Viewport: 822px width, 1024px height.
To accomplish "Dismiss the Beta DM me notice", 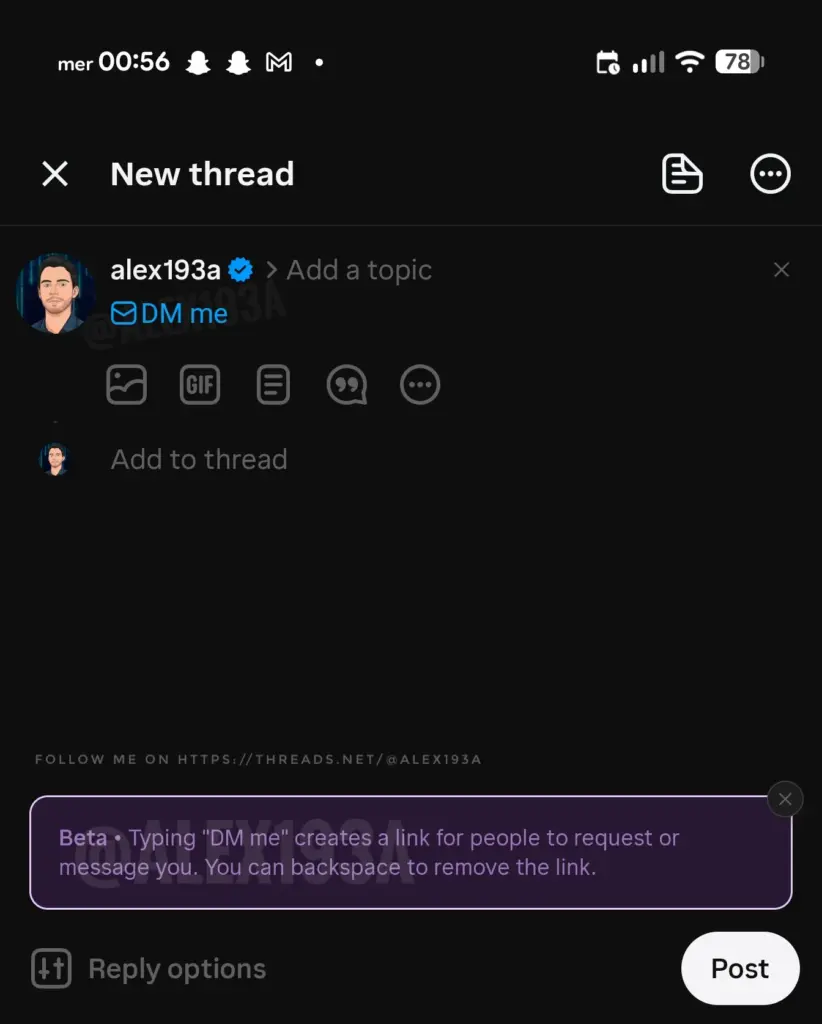I will click(785, 798).
